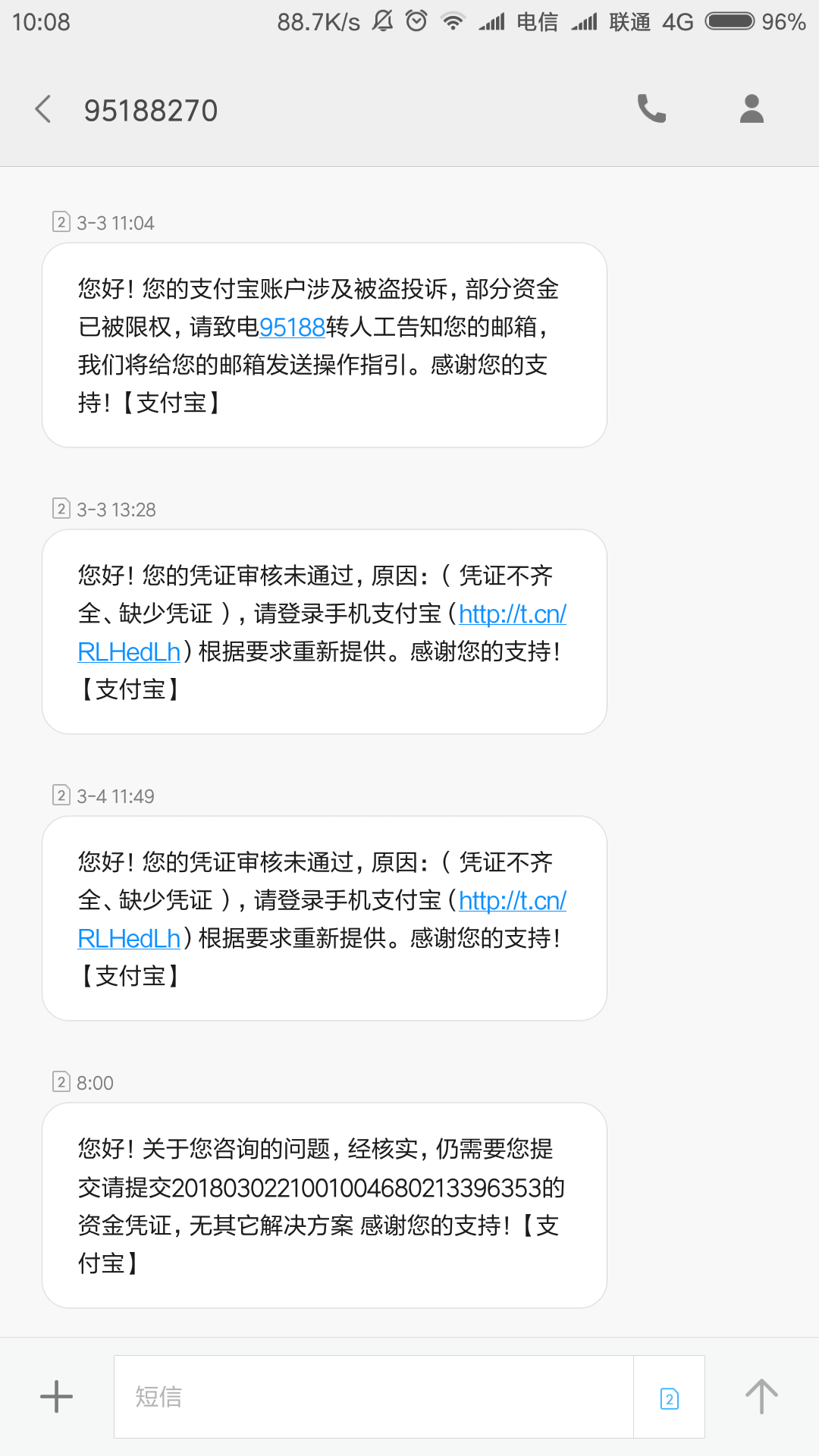
Task: Switch the SIM card selector
Action: [x=669, y=1397]
